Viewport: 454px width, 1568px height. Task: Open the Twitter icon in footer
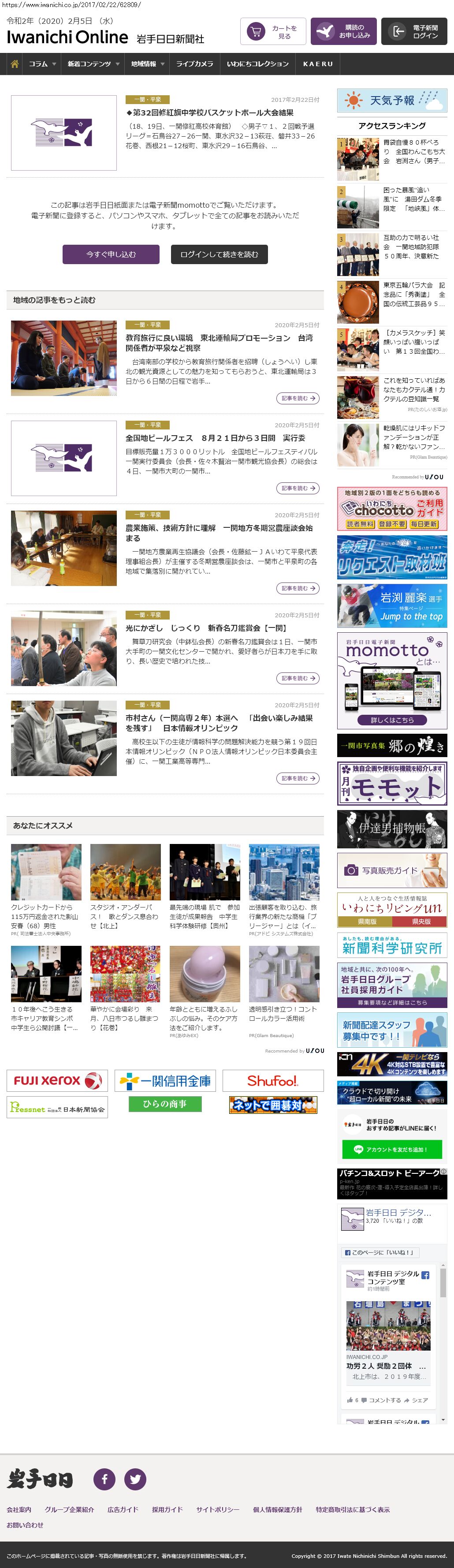click(135, 1479)
